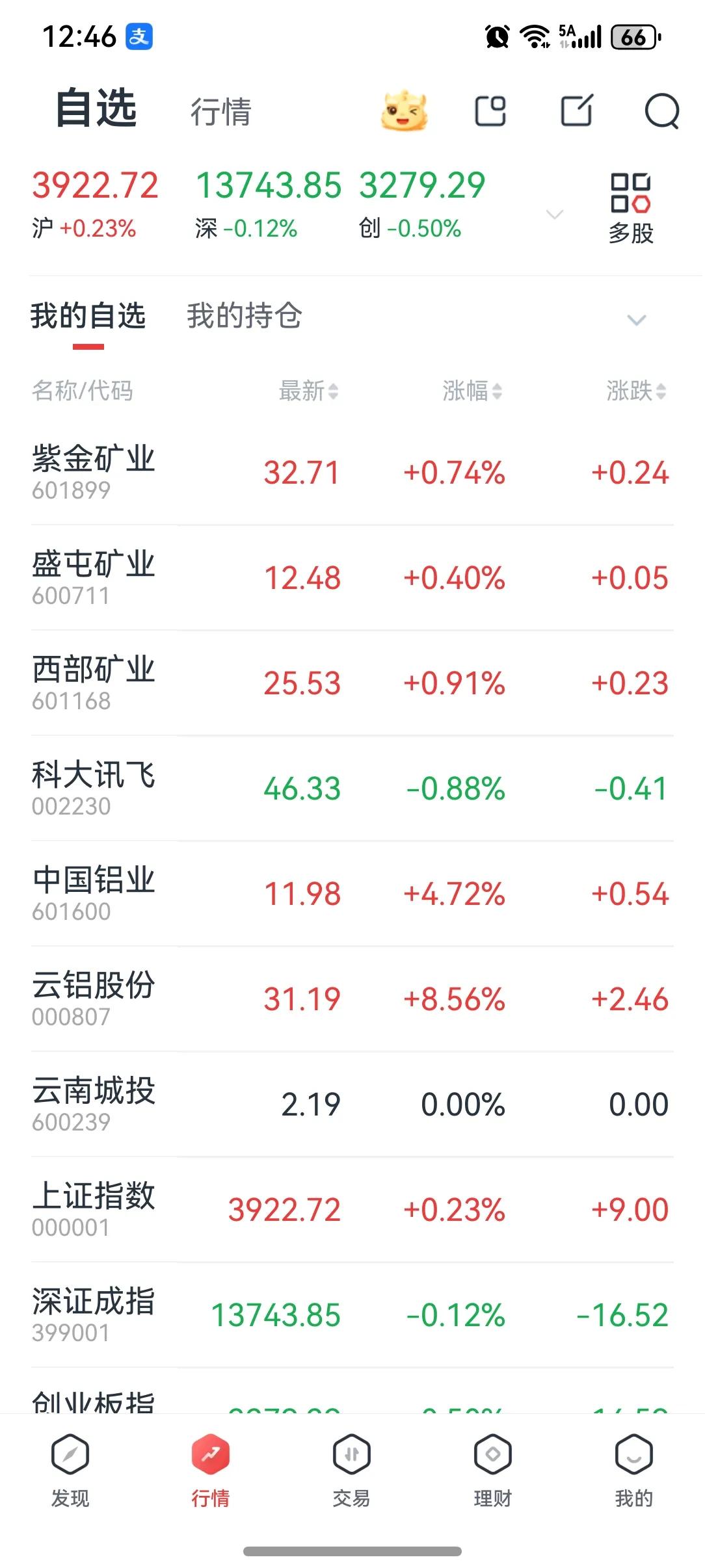The width and height of the screenshot is (705, 1568).
Task: Expand the dropdown chevron next to 我的持仓
Action: tap(635, 319)
